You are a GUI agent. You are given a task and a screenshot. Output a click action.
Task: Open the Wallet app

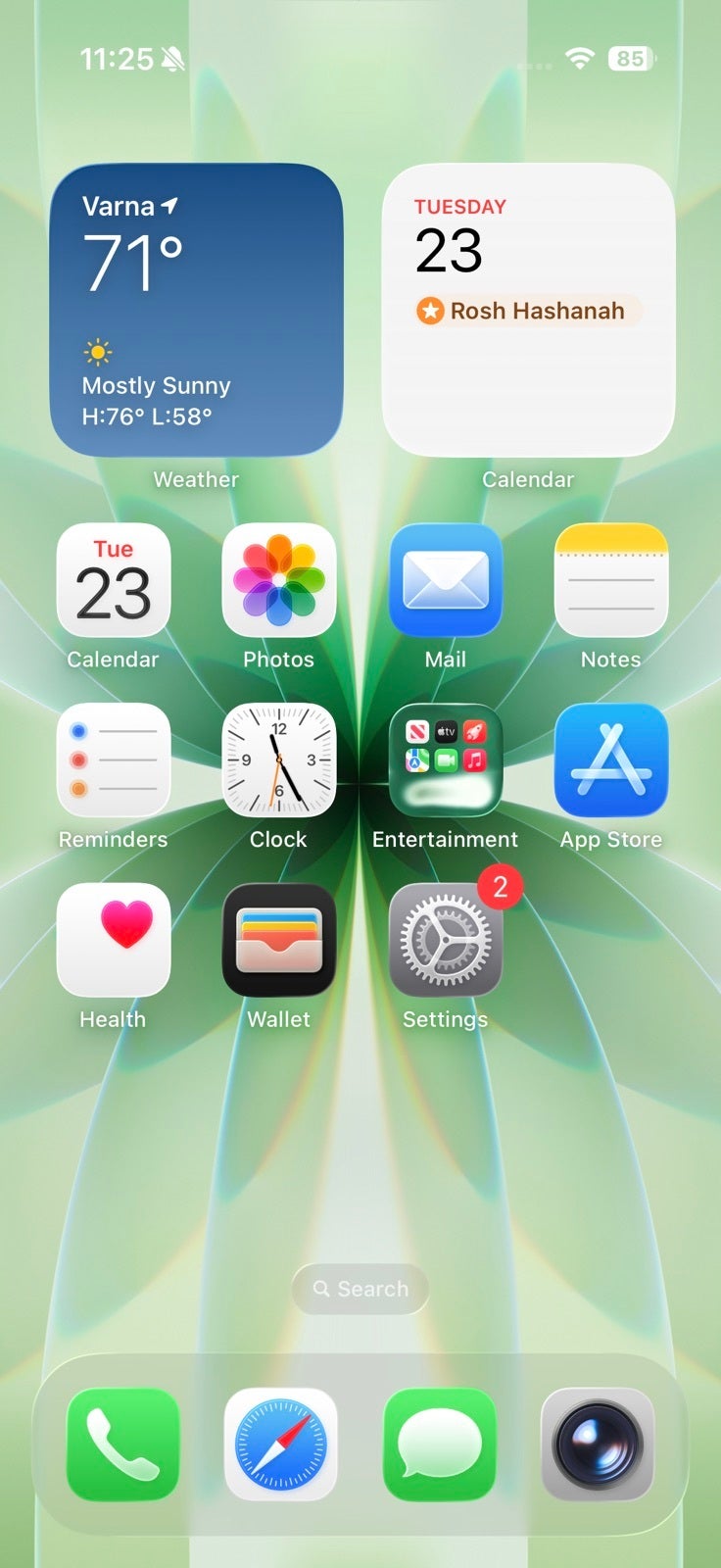pos(279,940)
